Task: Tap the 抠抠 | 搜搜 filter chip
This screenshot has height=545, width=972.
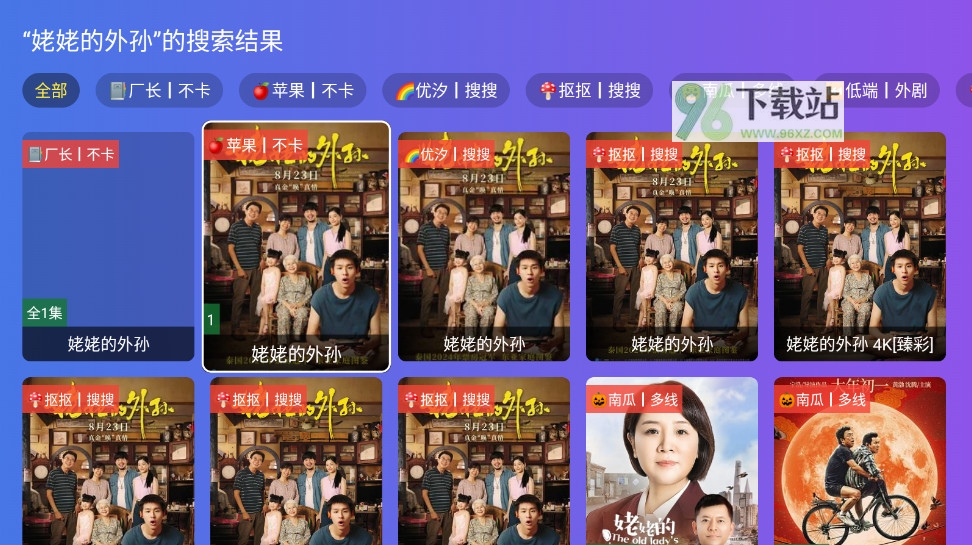Action: 589,90
